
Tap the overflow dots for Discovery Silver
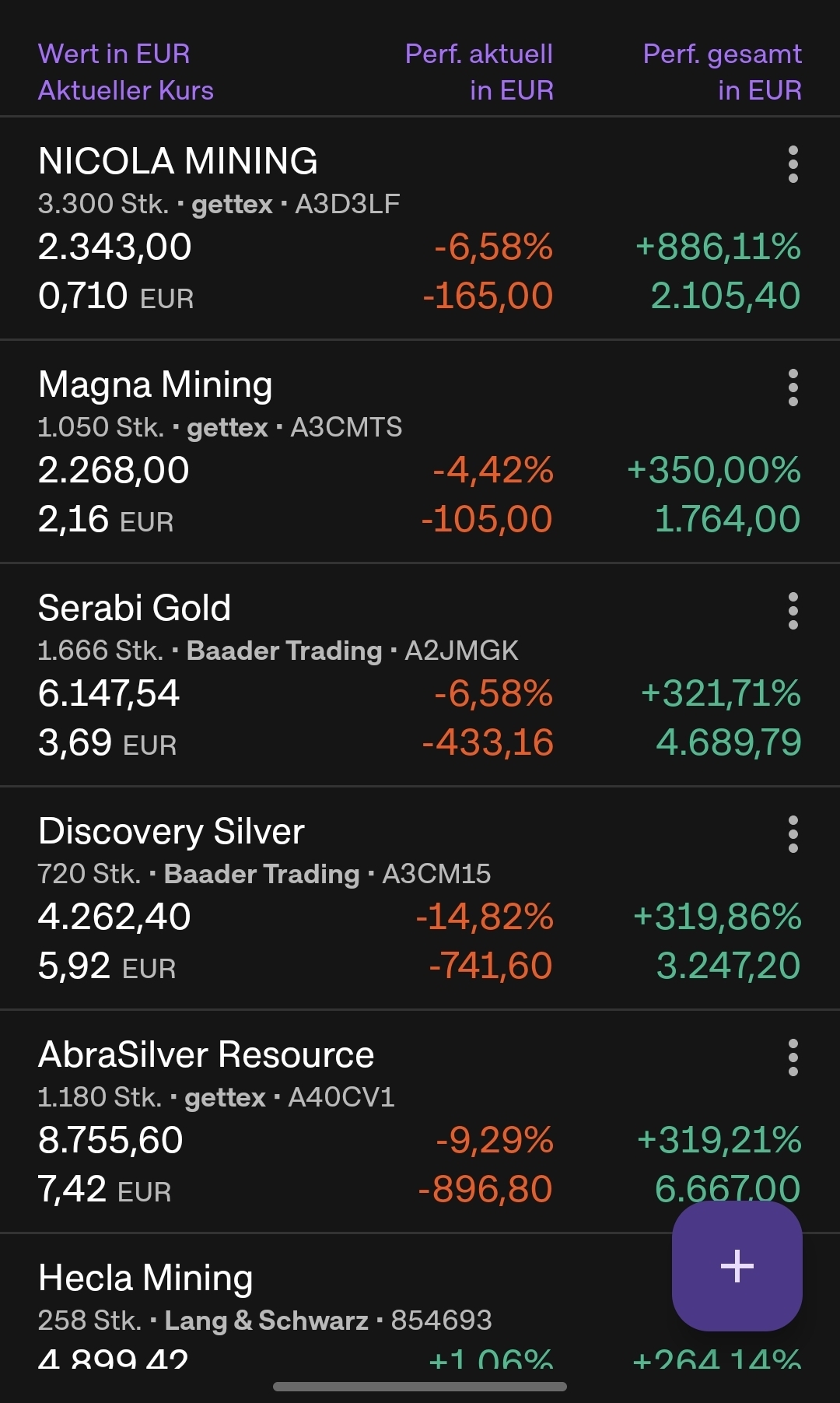click(x=793, y=834)
